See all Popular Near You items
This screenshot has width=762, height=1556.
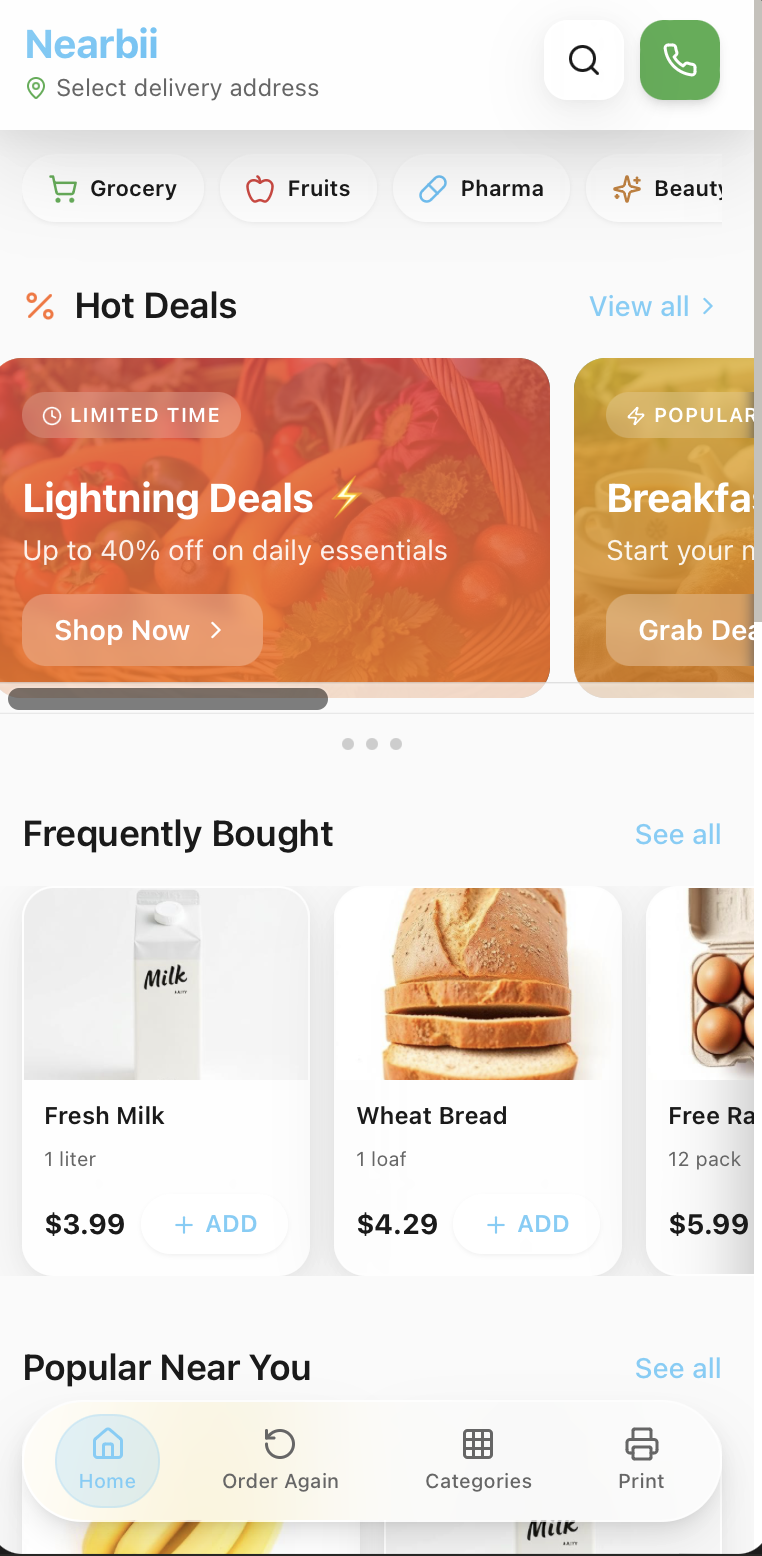pos(677,1368)
